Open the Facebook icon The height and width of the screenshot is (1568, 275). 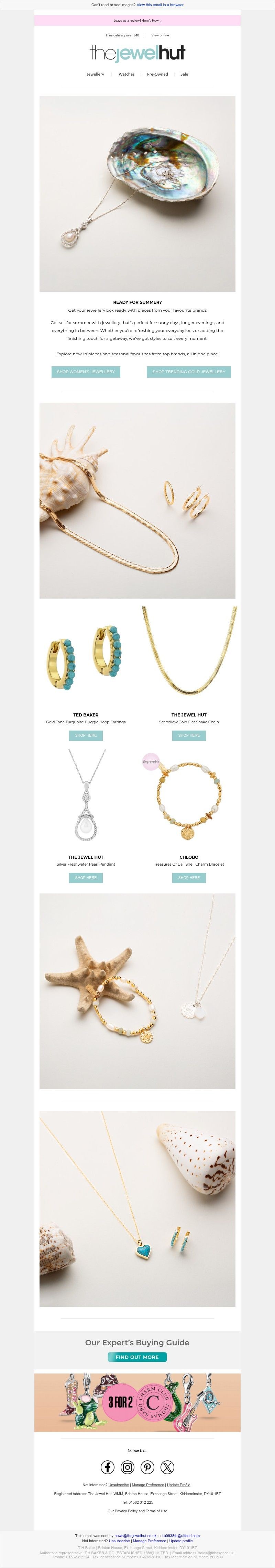tap(108, 1467)
